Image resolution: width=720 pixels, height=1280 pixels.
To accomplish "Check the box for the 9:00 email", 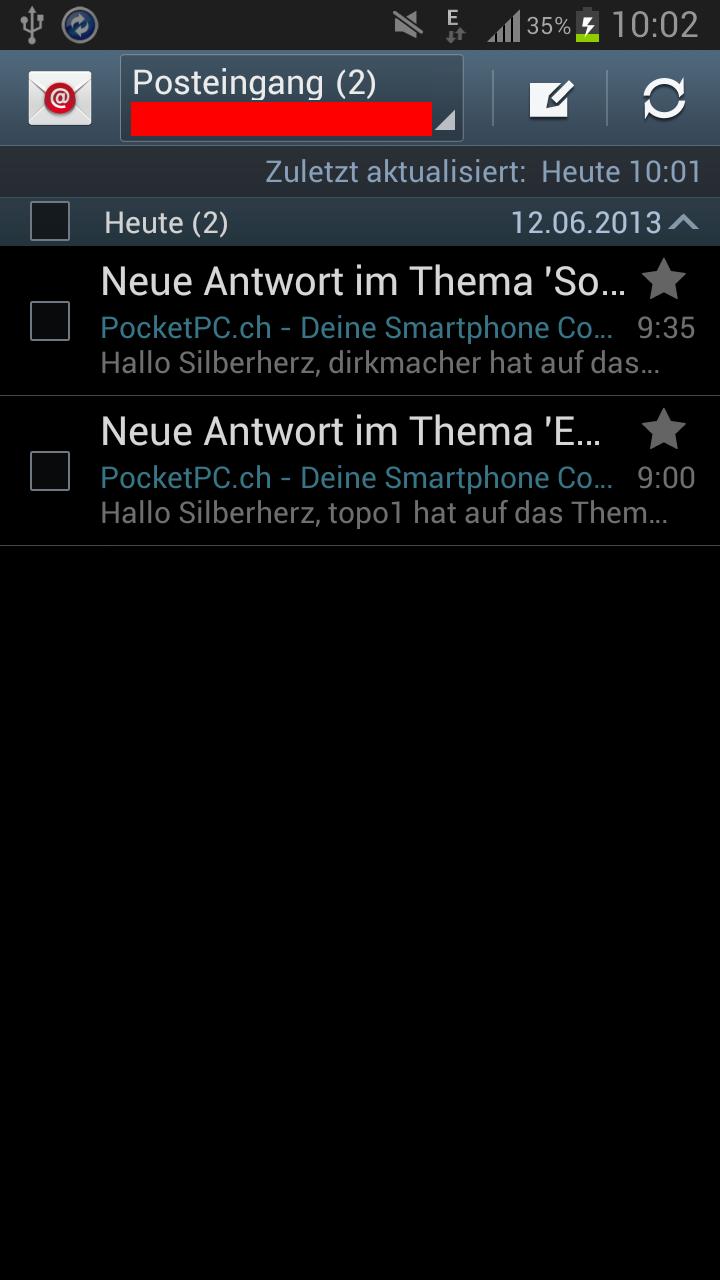I will coord(50,471).
